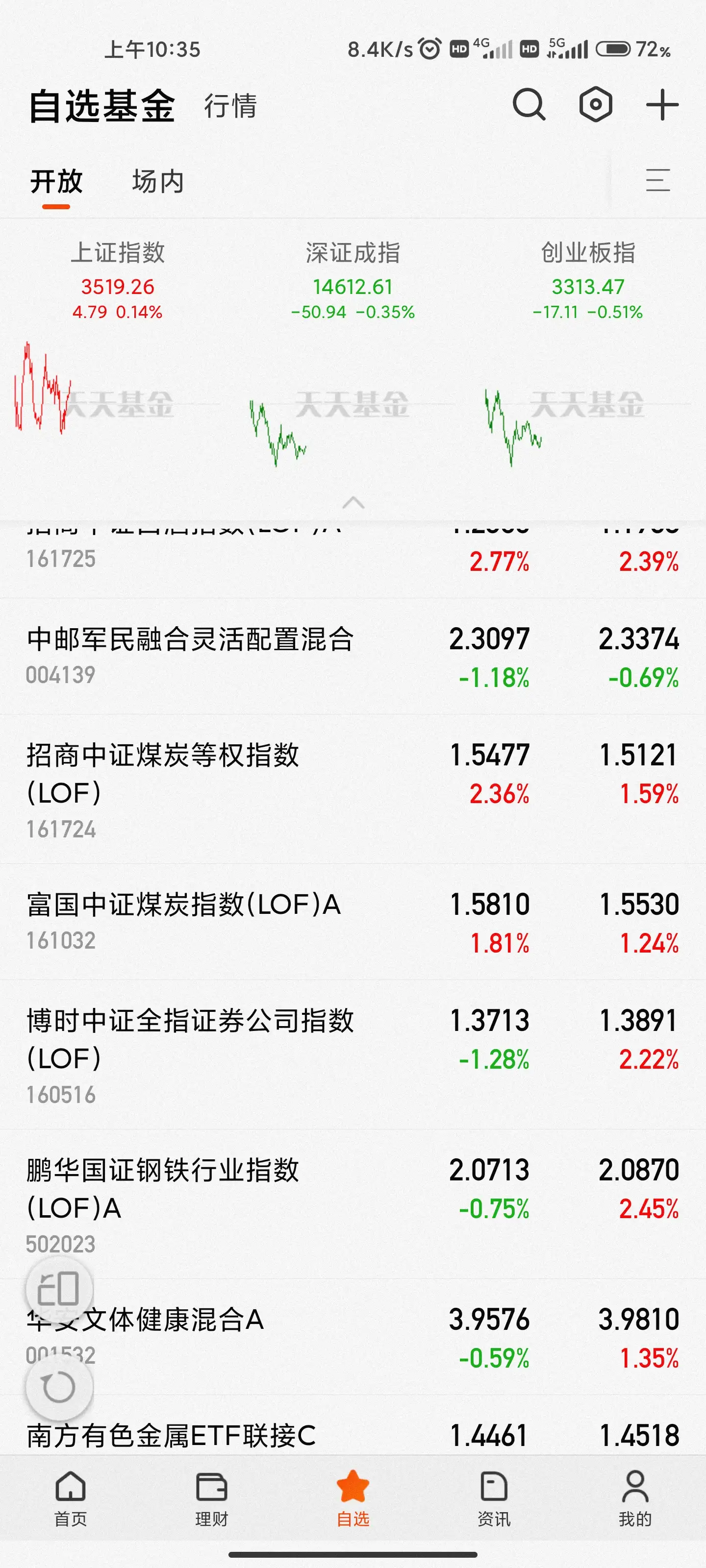This screenshot has height=1568, width=706.
Task: Go to the 理财 tab
Action: [x=211, y=1498]
